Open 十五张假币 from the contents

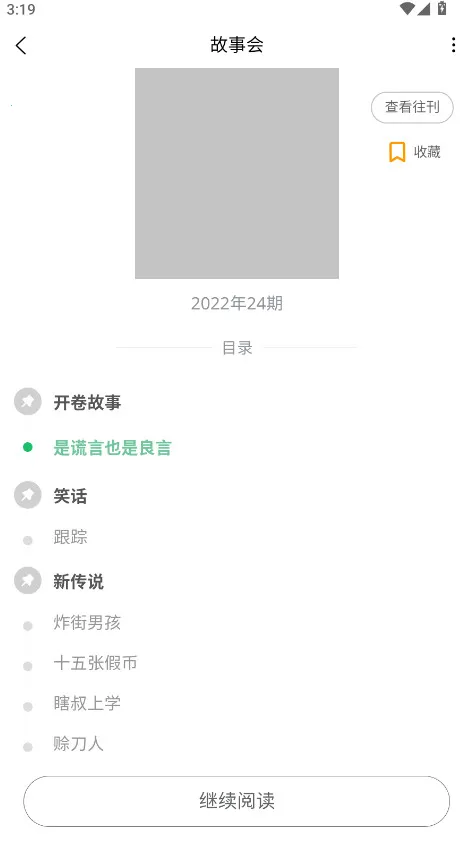pos(95,663)
